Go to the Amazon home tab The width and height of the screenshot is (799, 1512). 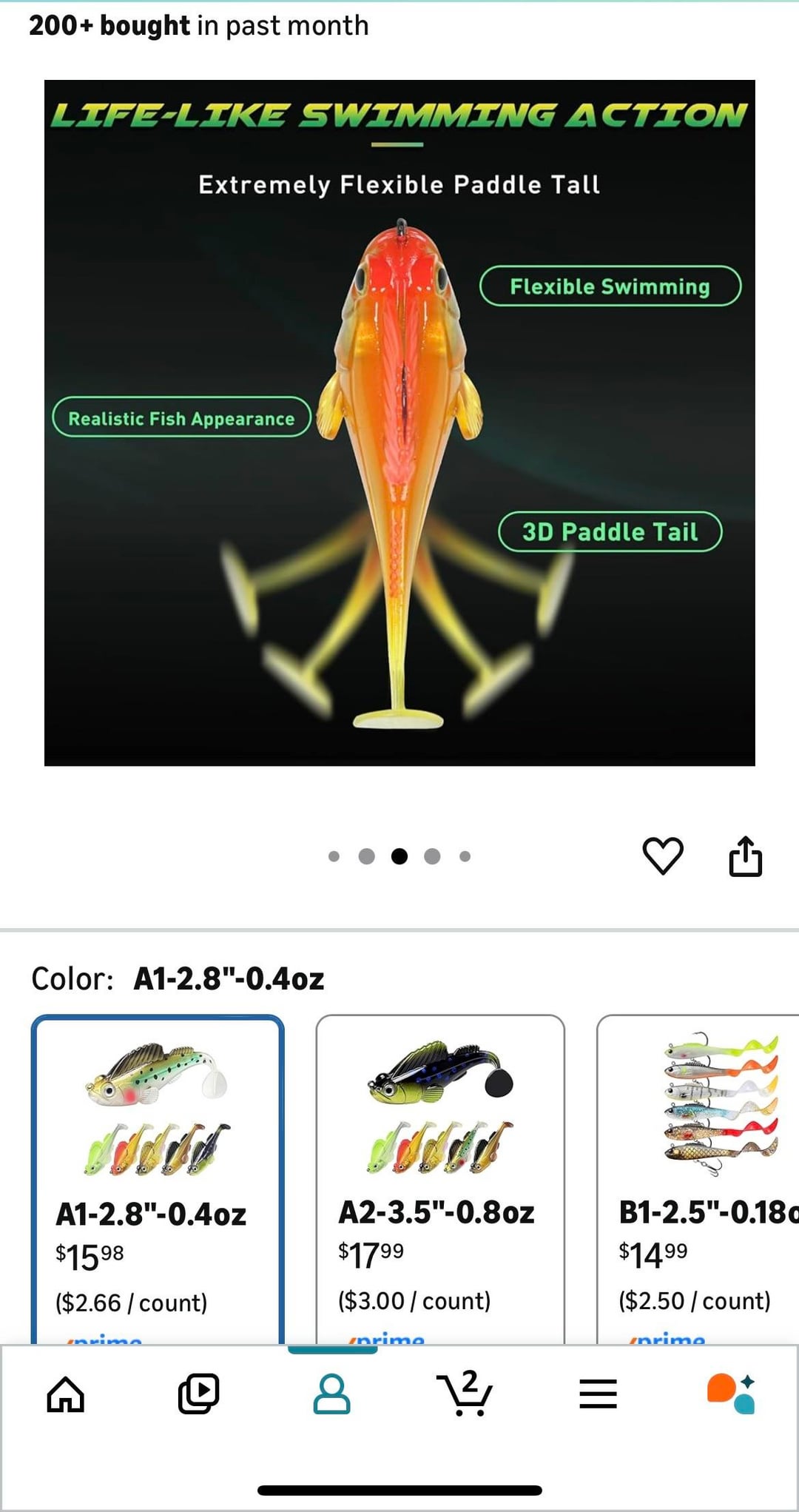(x=66, y=1395)
